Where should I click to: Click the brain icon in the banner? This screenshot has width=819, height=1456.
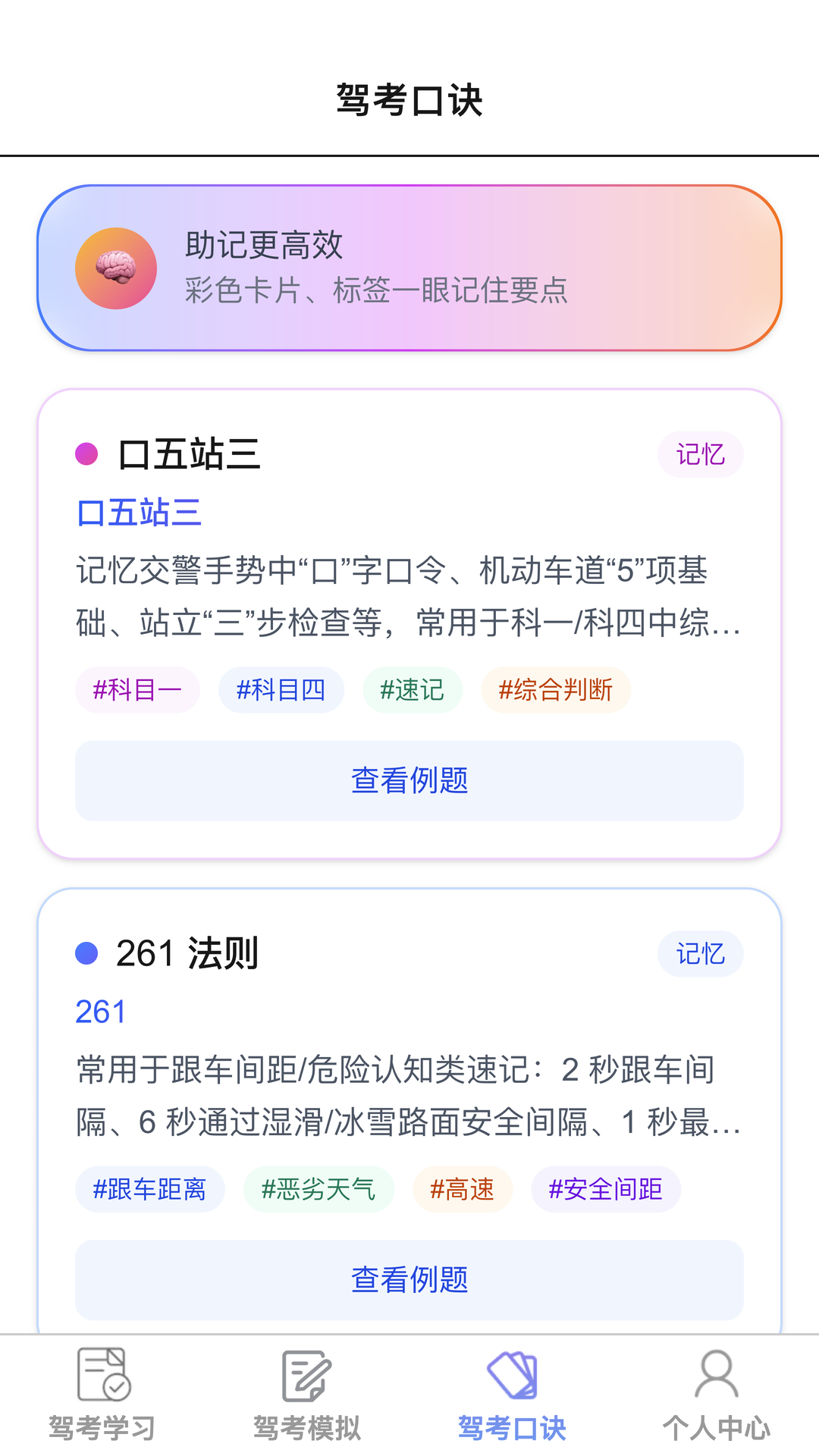[x=116, y=268]
